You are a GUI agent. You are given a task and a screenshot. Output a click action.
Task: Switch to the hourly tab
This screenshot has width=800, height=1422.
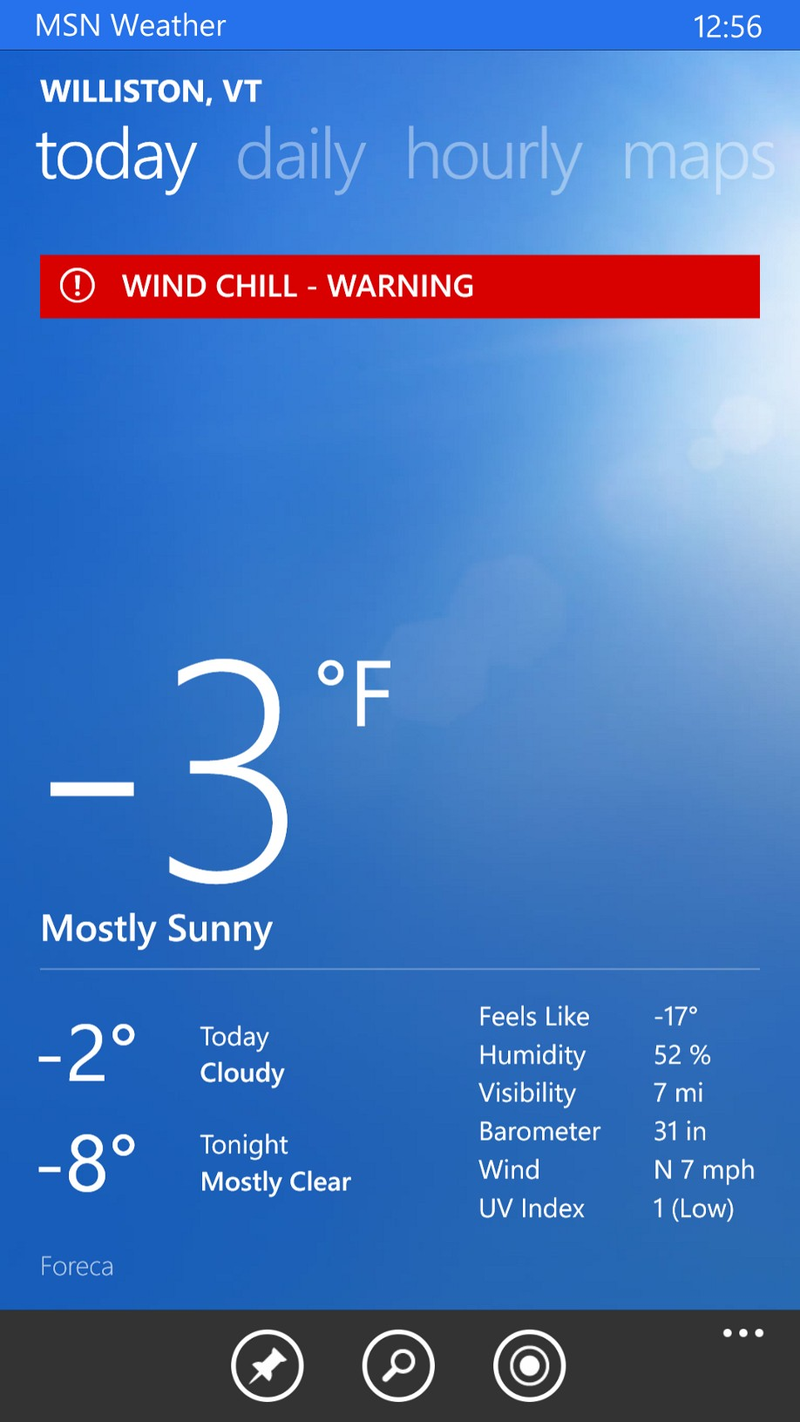493,158
